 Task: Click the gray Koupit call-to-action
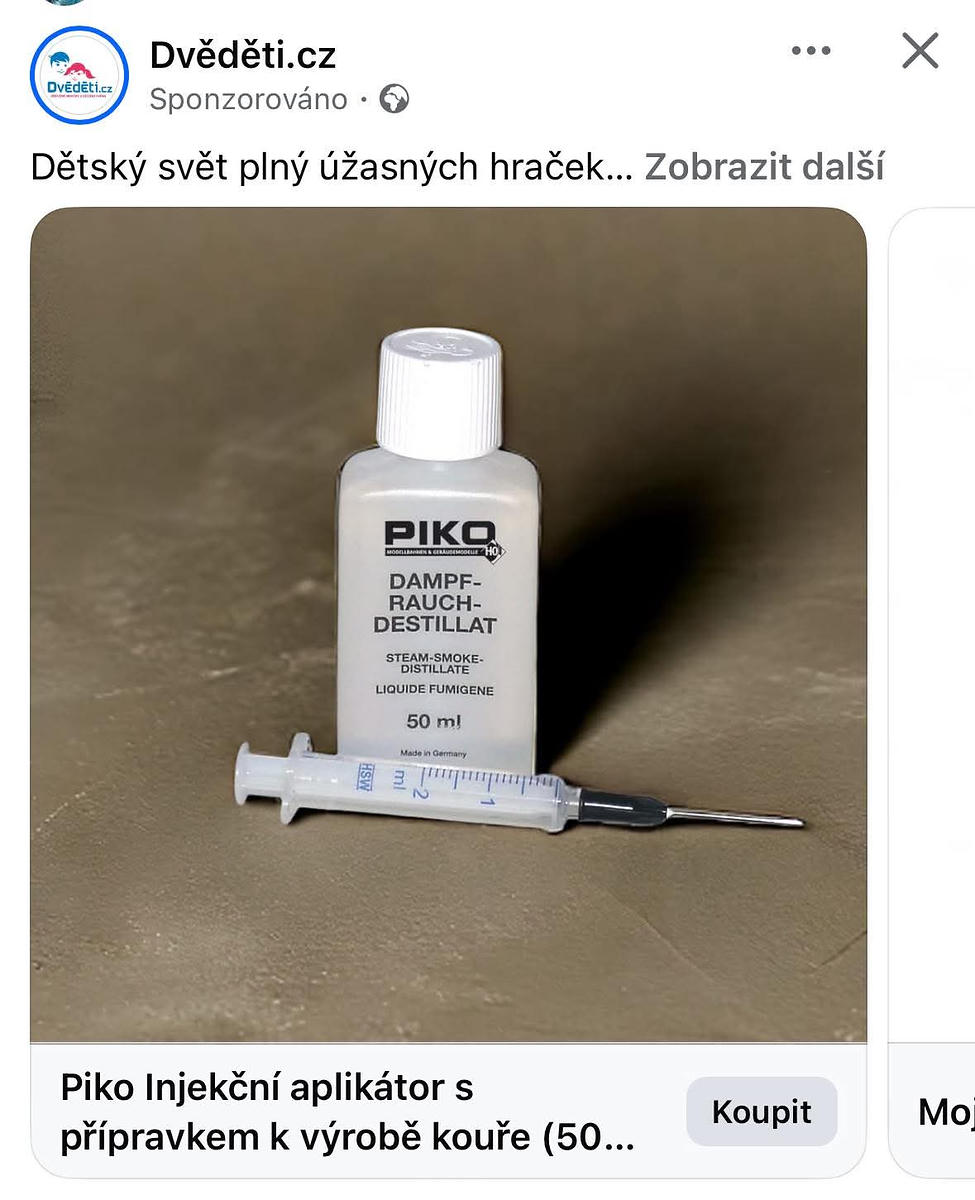(x=762, y=1111)
